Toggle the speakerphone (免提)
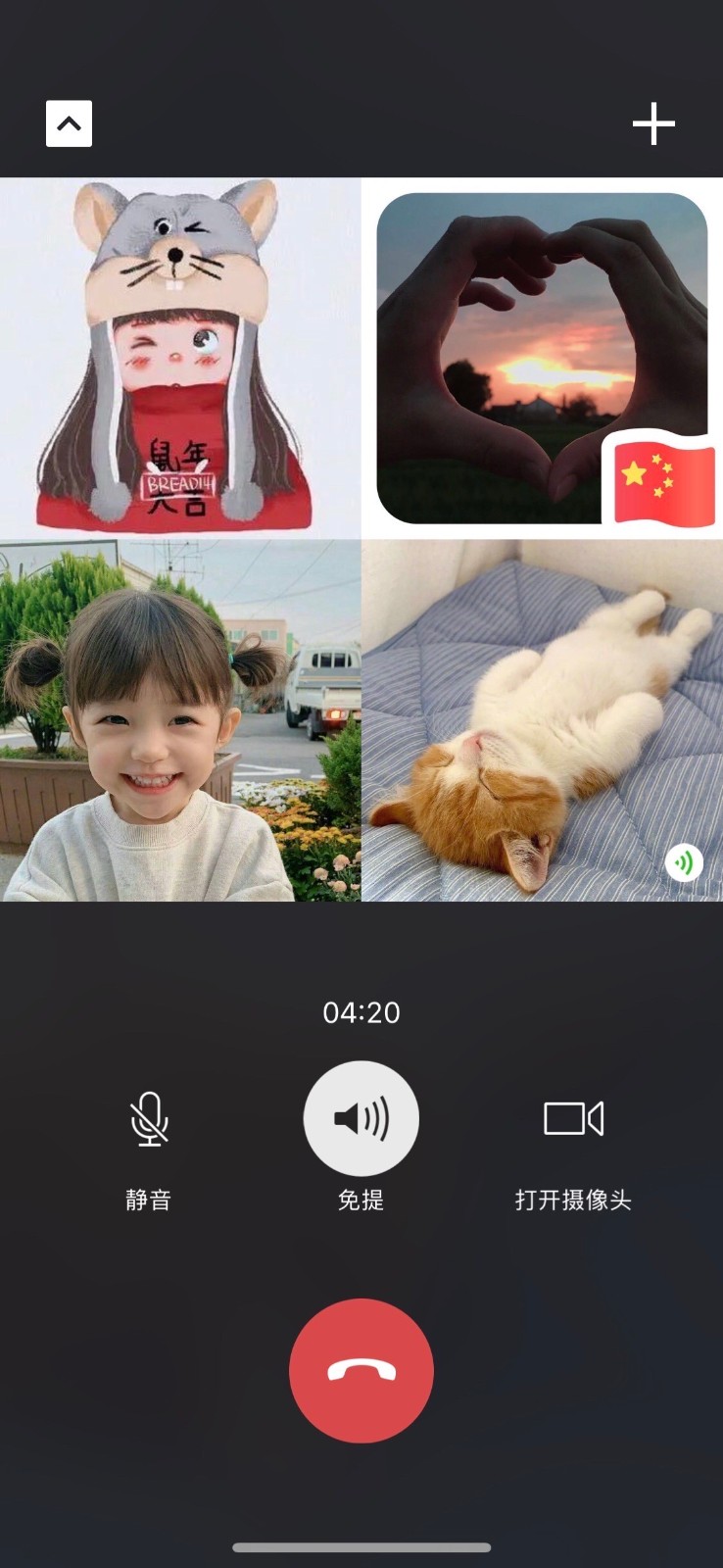Screen dimensions: 723x1568 tap(361, 1118)
